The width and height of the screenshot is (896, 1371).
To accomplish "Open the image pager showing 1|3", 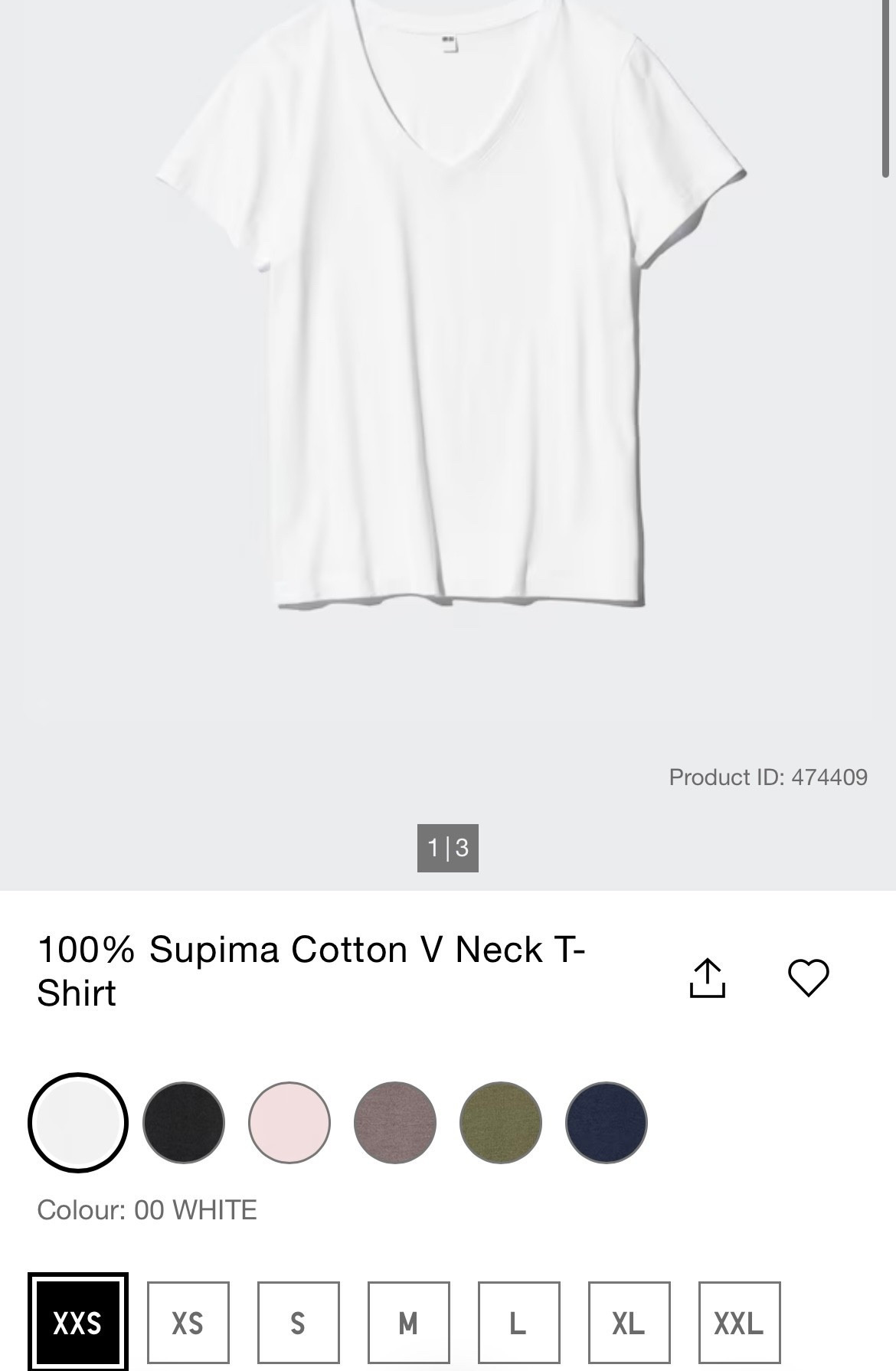I will 448,848.
